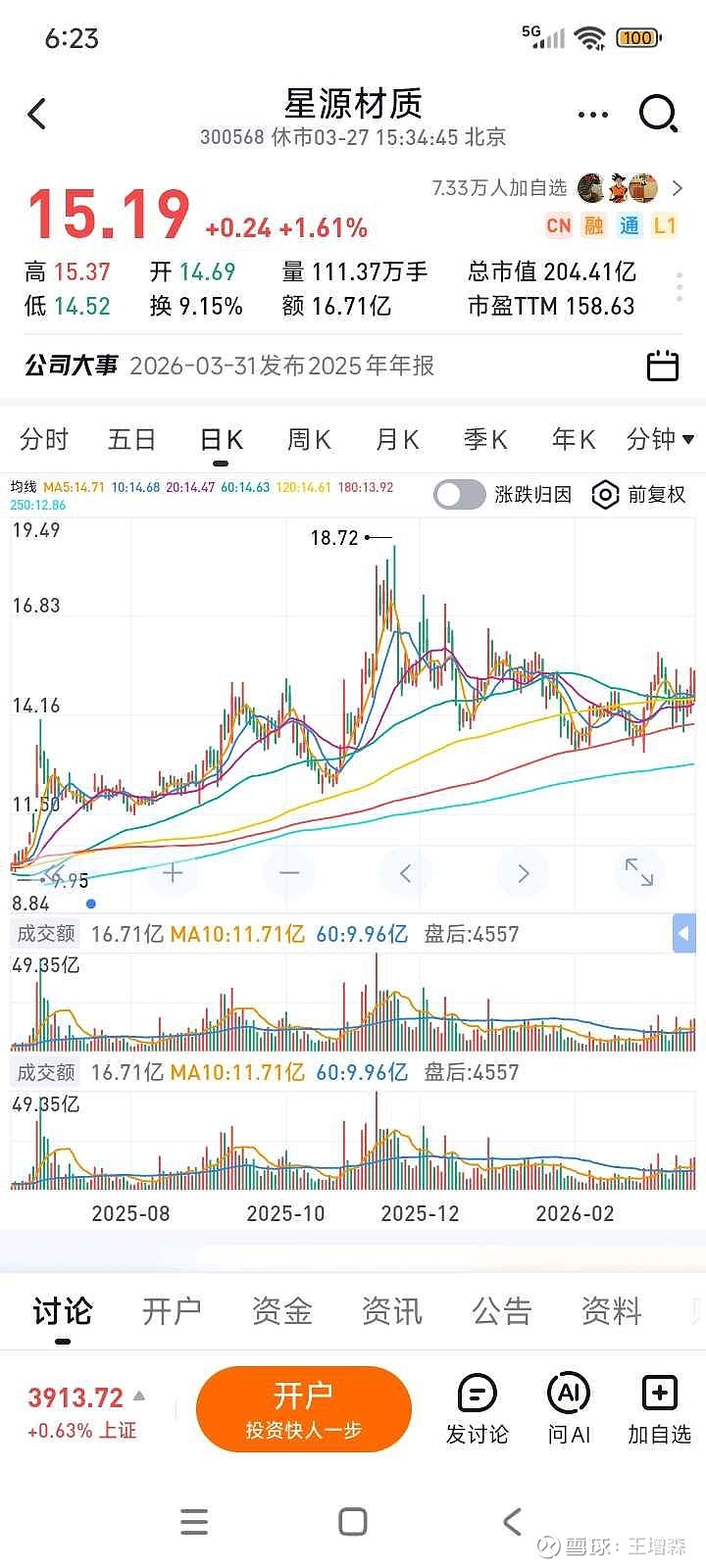Open the 公司大事 calendar icon
This screenshot has width=706, height=1568.
[663, 366]
